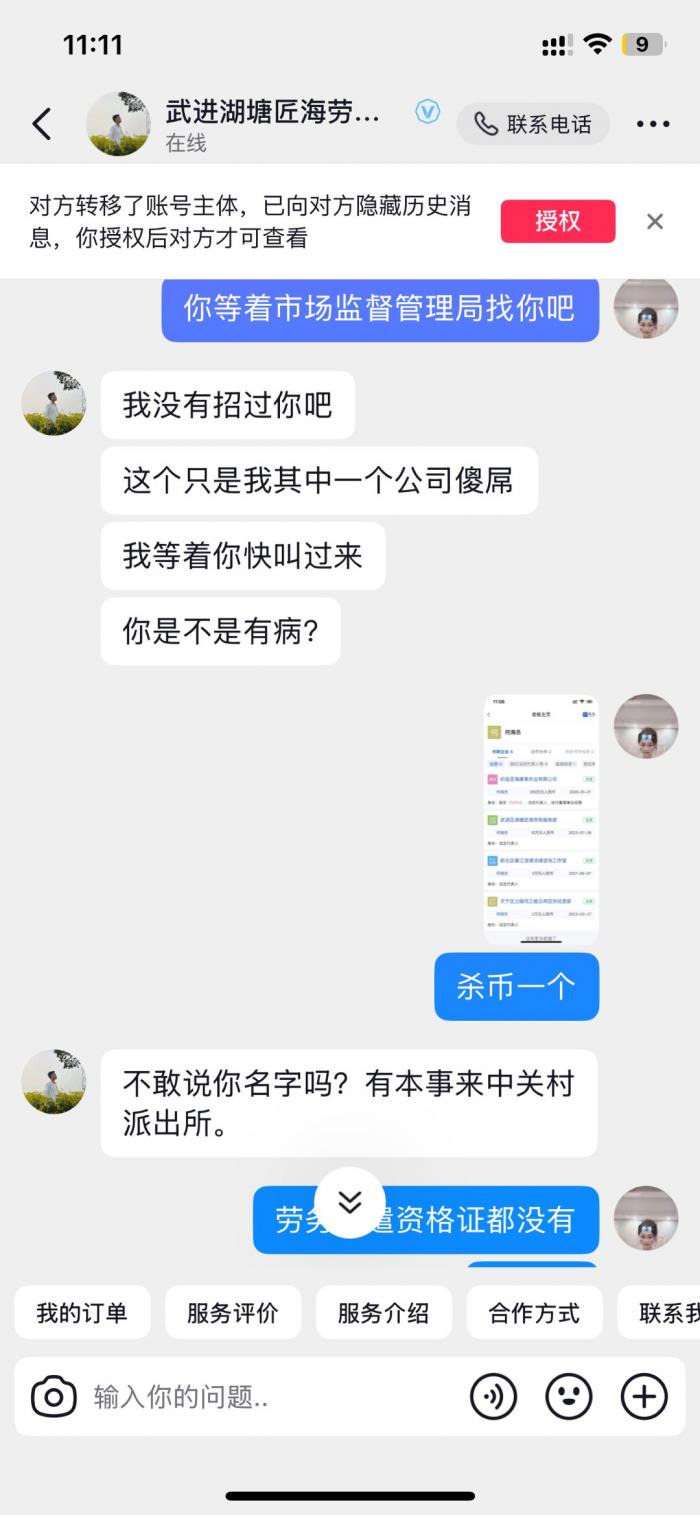Go back from the chat

tap(41, 124)
